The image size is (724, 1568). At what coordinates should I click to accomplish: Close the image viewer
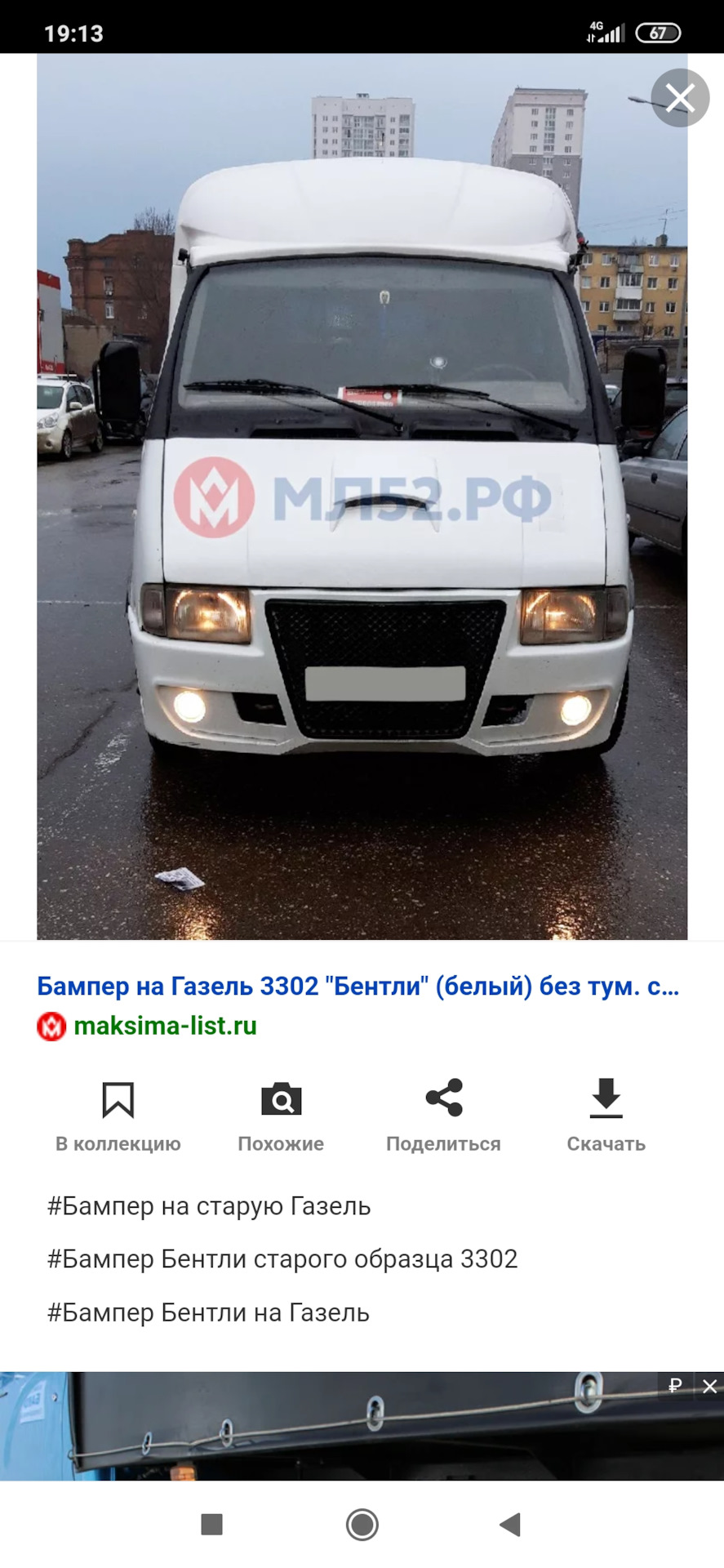(x=680, y=99)
